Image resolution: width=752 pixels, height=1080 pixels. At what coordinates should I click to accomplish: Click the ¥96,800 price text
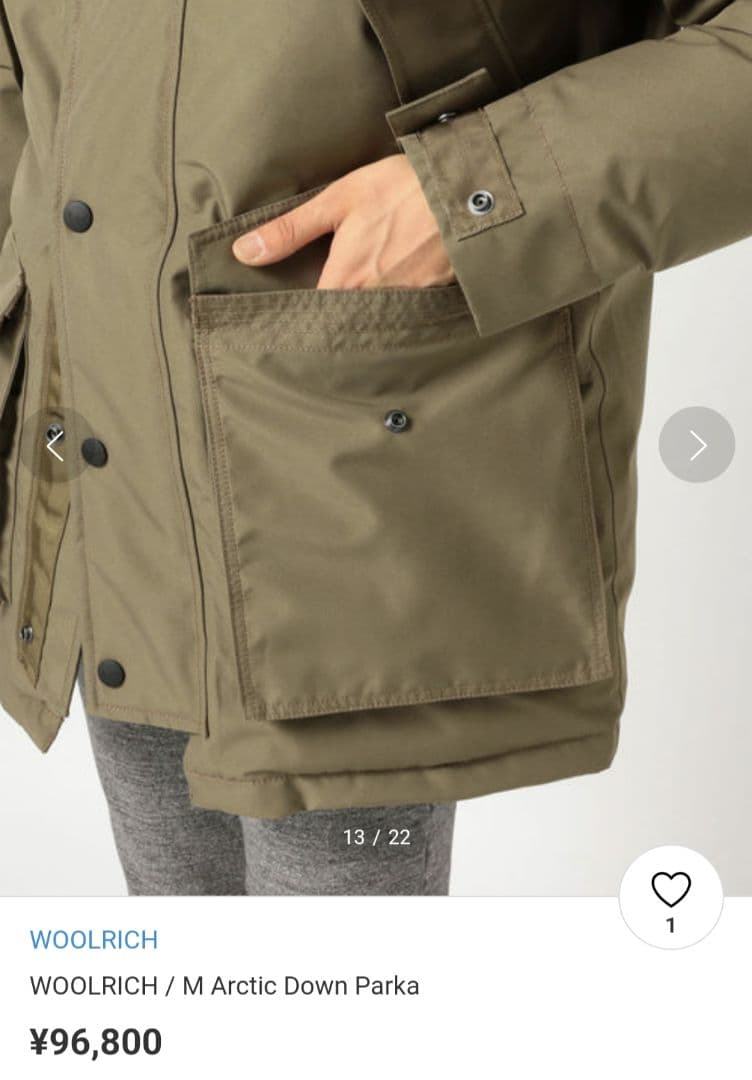(97, 1043)
